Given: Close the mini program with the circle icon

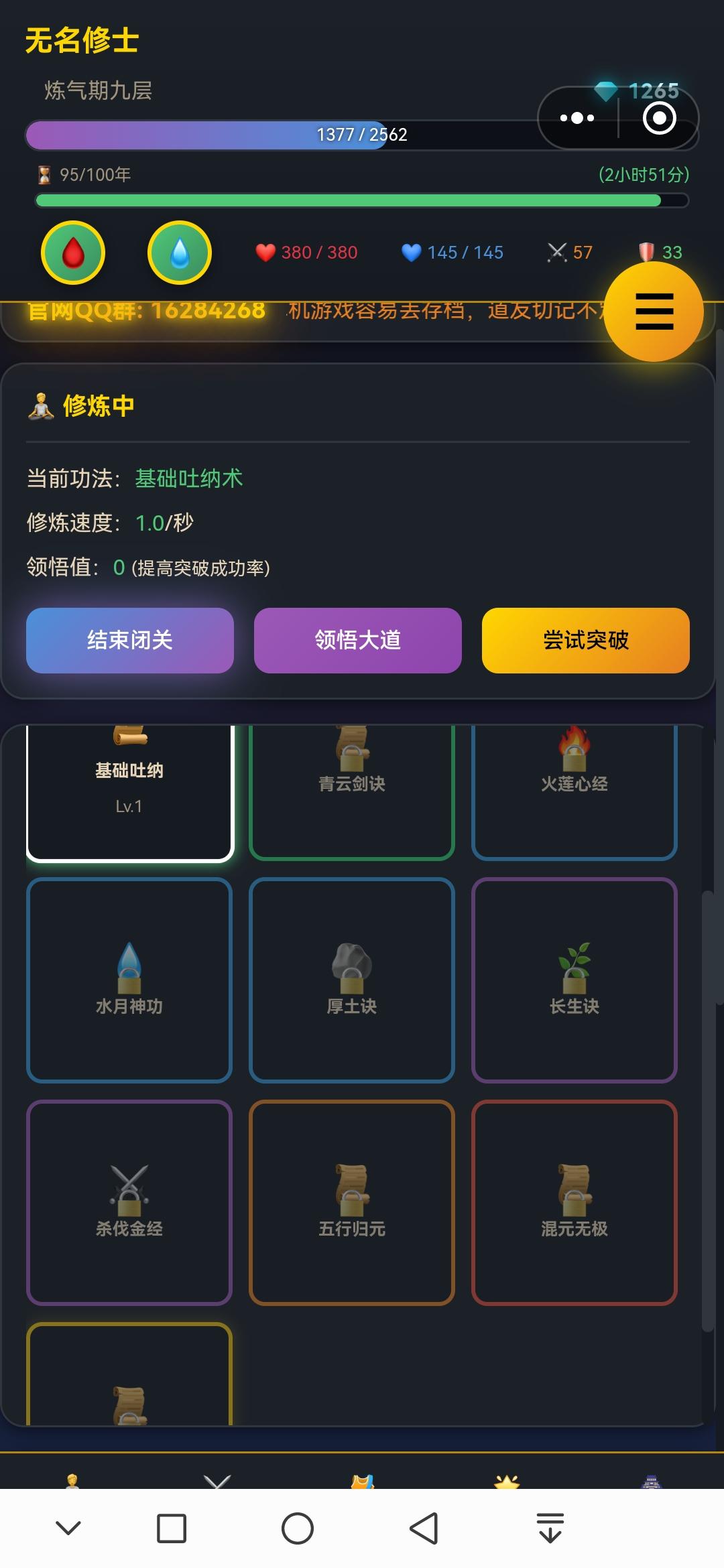Looking at the screenshot, I should (659, 119).
